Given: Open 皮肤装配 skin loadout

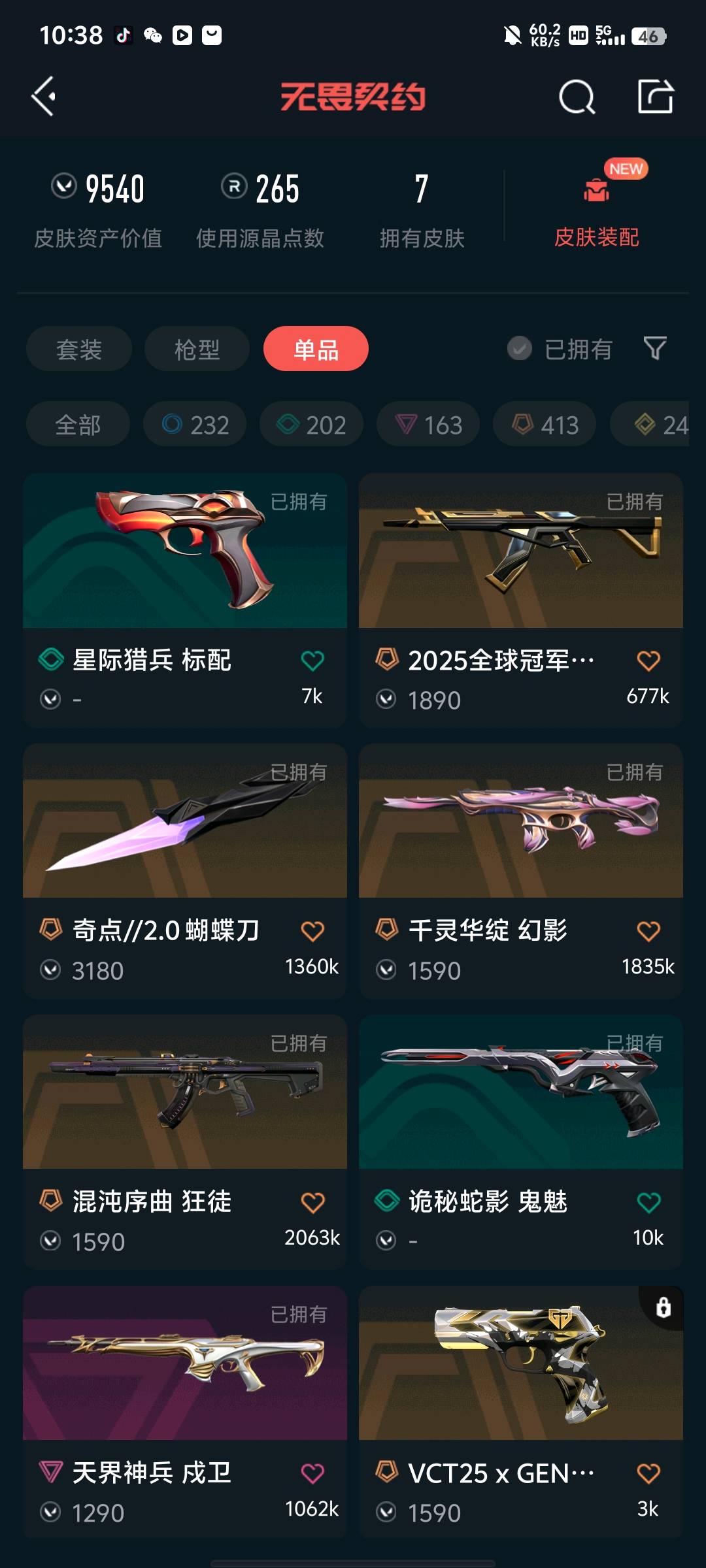Looking at the screenshot, I should 596,208.
